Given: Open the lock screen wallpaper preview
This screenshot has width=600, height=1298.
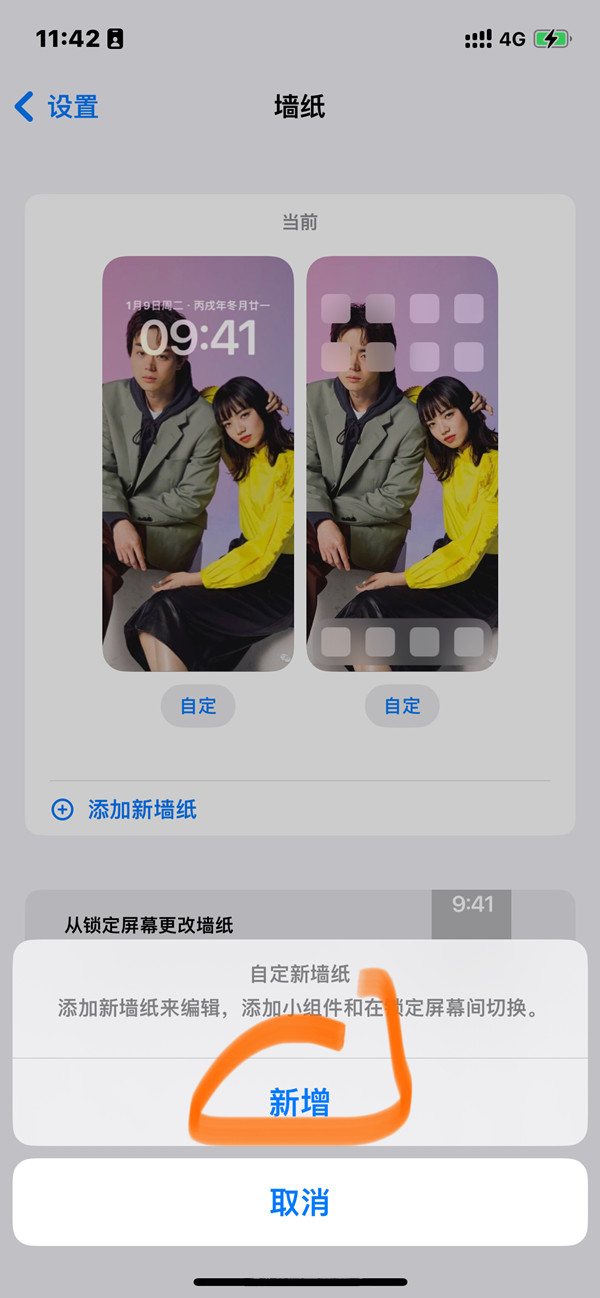Looking at the screenshot, I should pos(198,464).
